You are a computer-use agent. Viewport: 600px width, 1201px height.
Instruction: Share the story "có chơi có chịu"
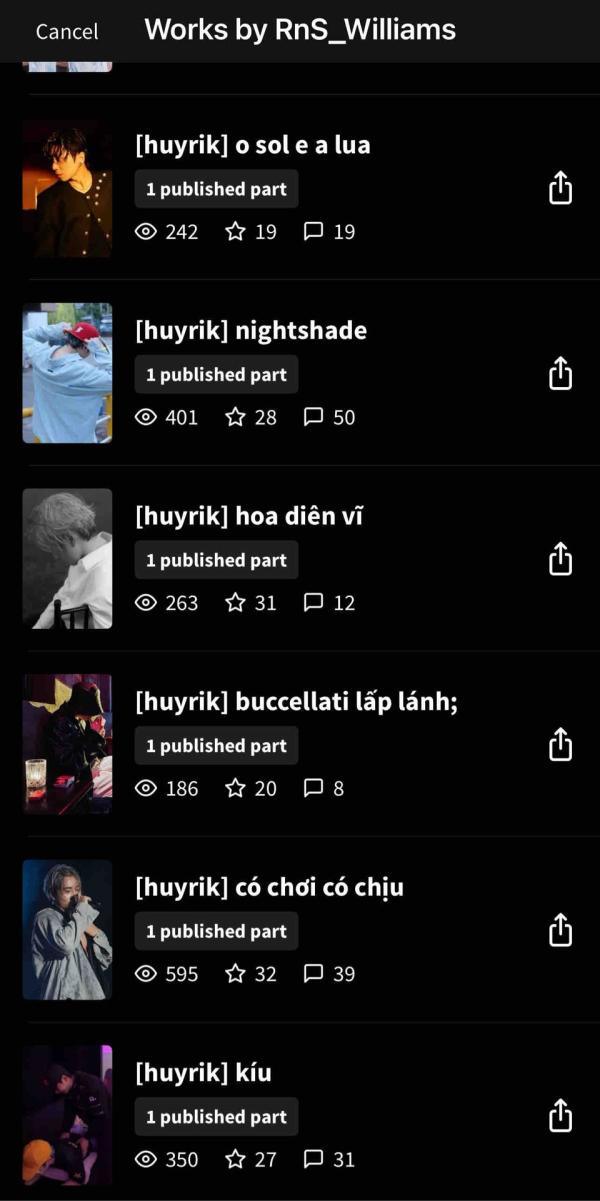point(560,931)
